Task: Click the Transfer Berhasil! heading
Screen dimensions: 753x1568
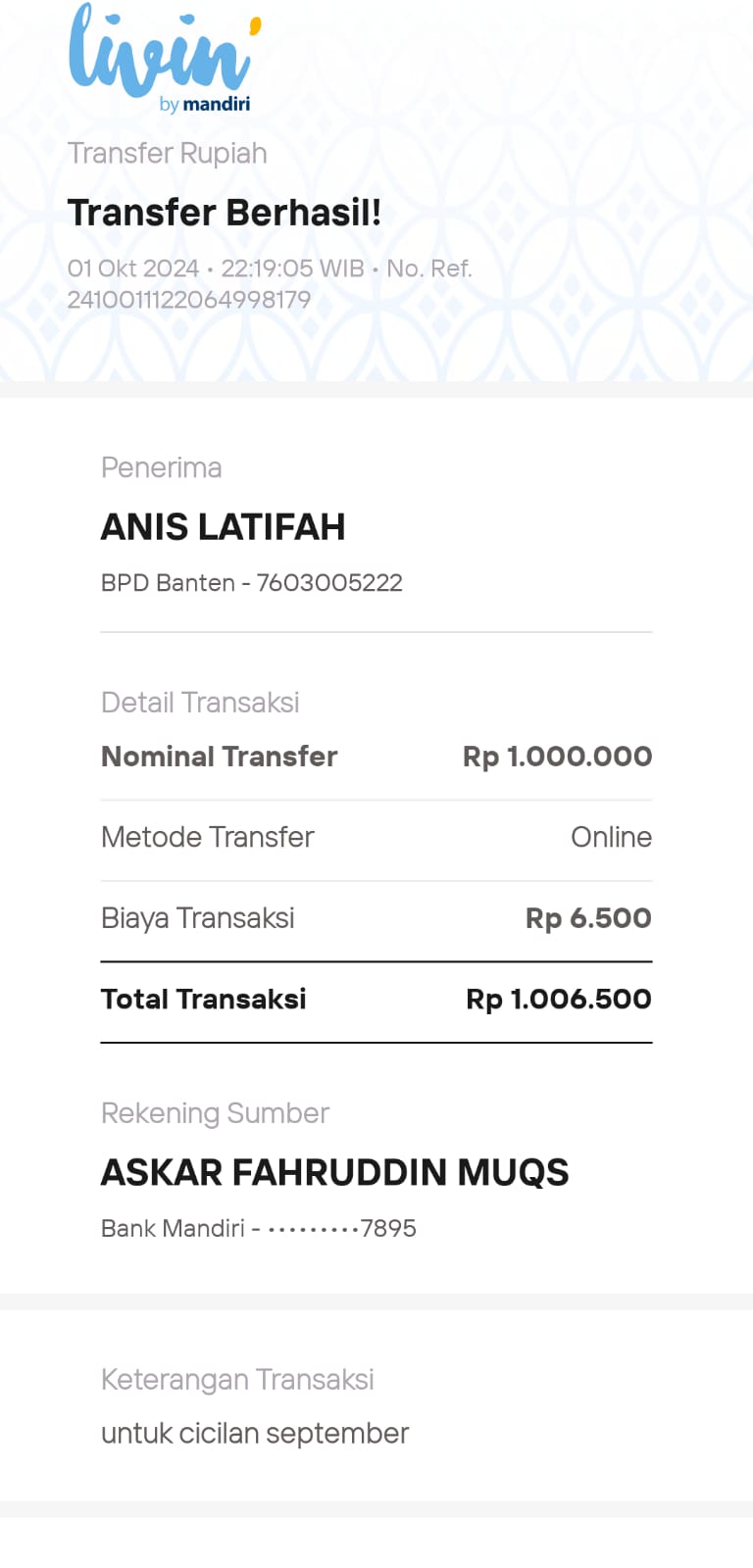Action: pyautogui.click(x=227, y=212)
